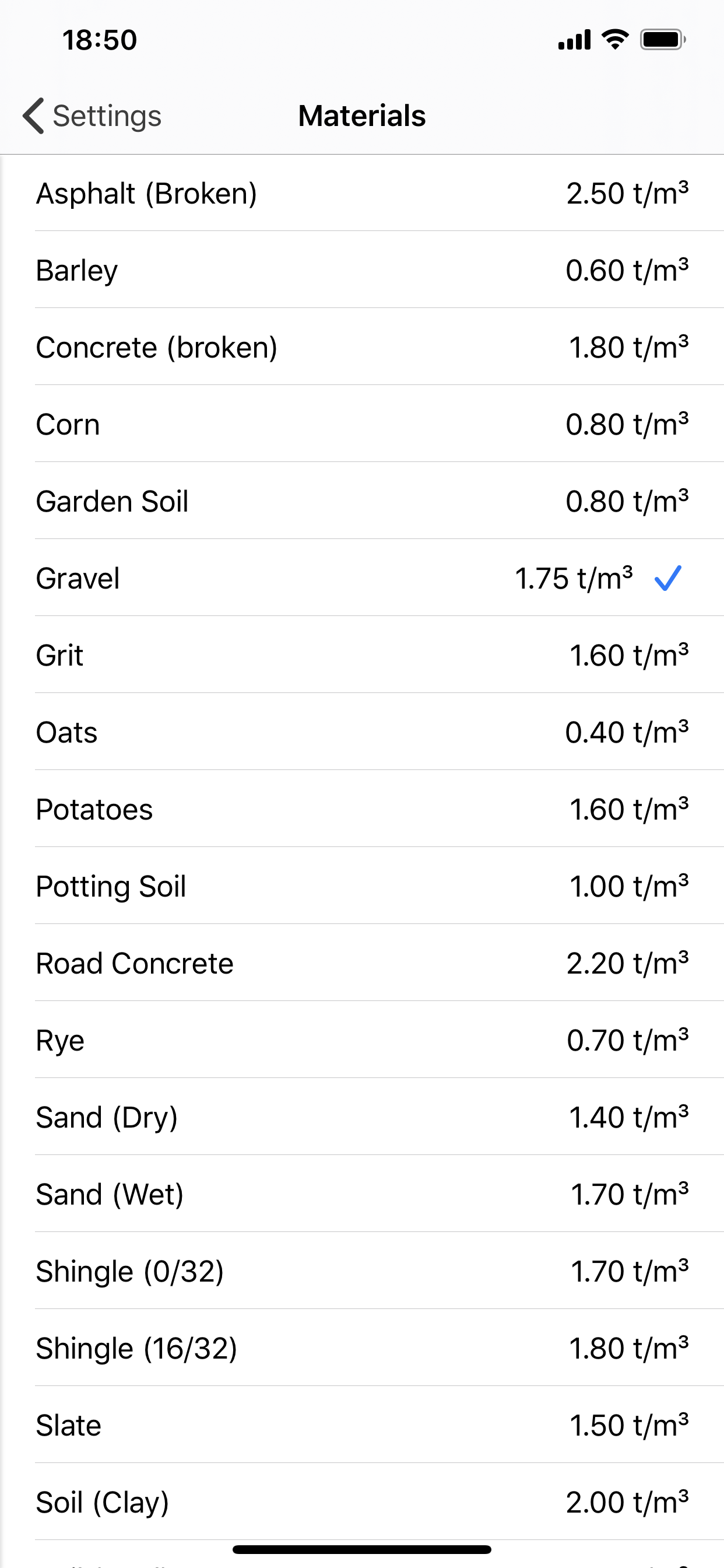Select Asphalt (Broken) material
The width and height of the screenshot is (724, 1568).
pyautogui.click(x=362, y=193)
